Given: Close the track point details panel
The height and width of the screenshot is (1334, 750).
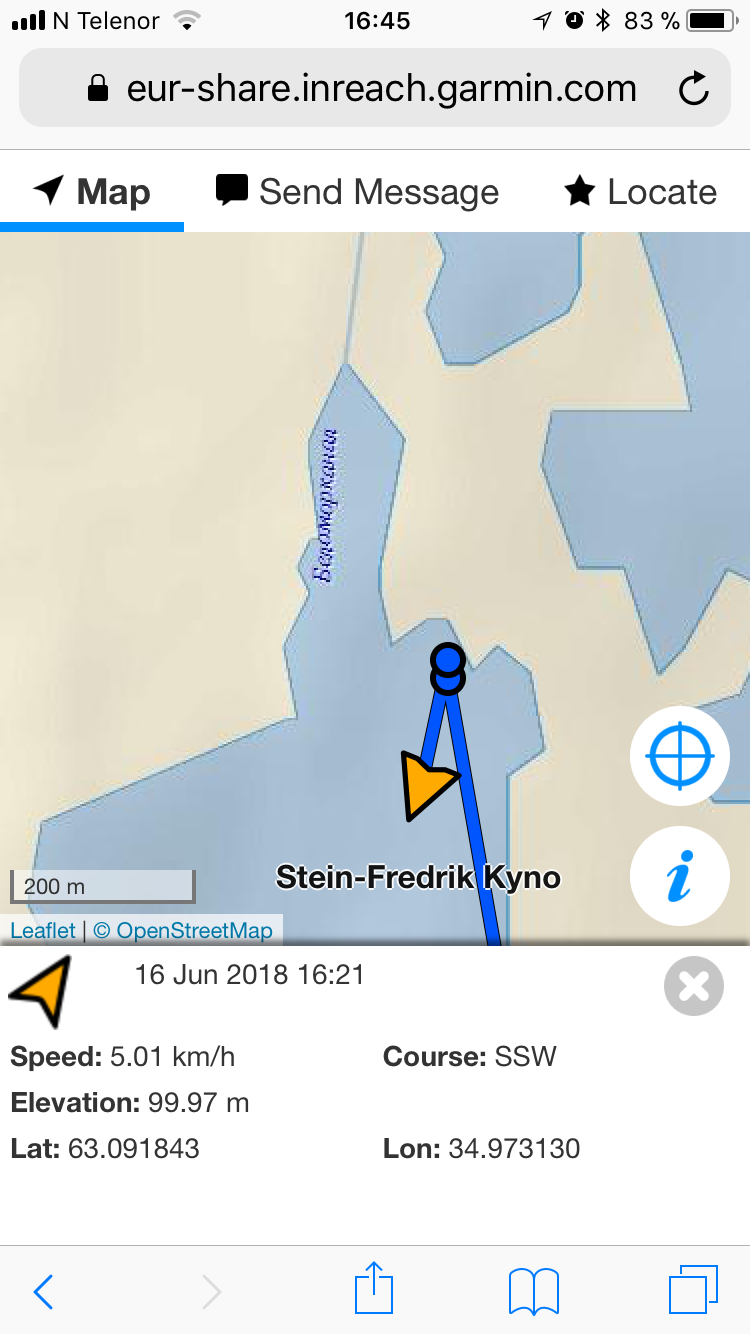Looking at the screenshot, I should 693,987.
